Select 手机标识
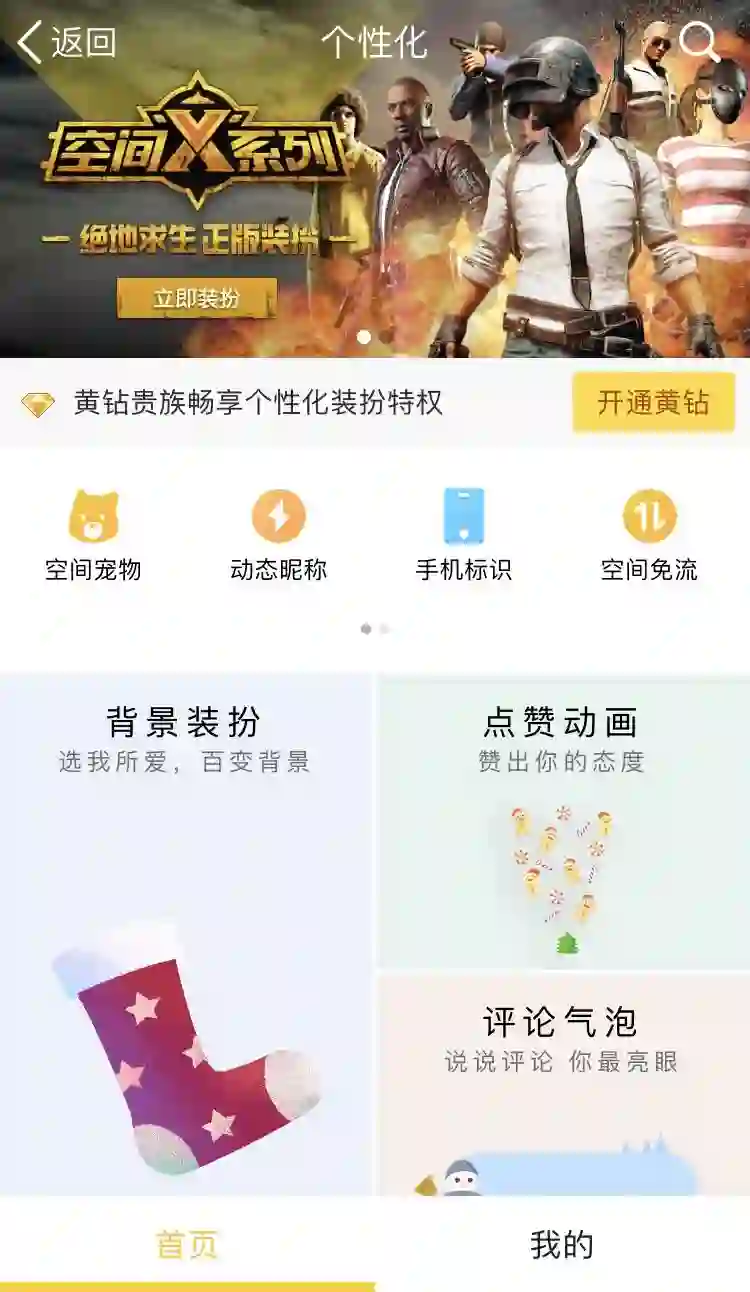This screenshot has width=750, height=1292. click(x=463, y=536)
